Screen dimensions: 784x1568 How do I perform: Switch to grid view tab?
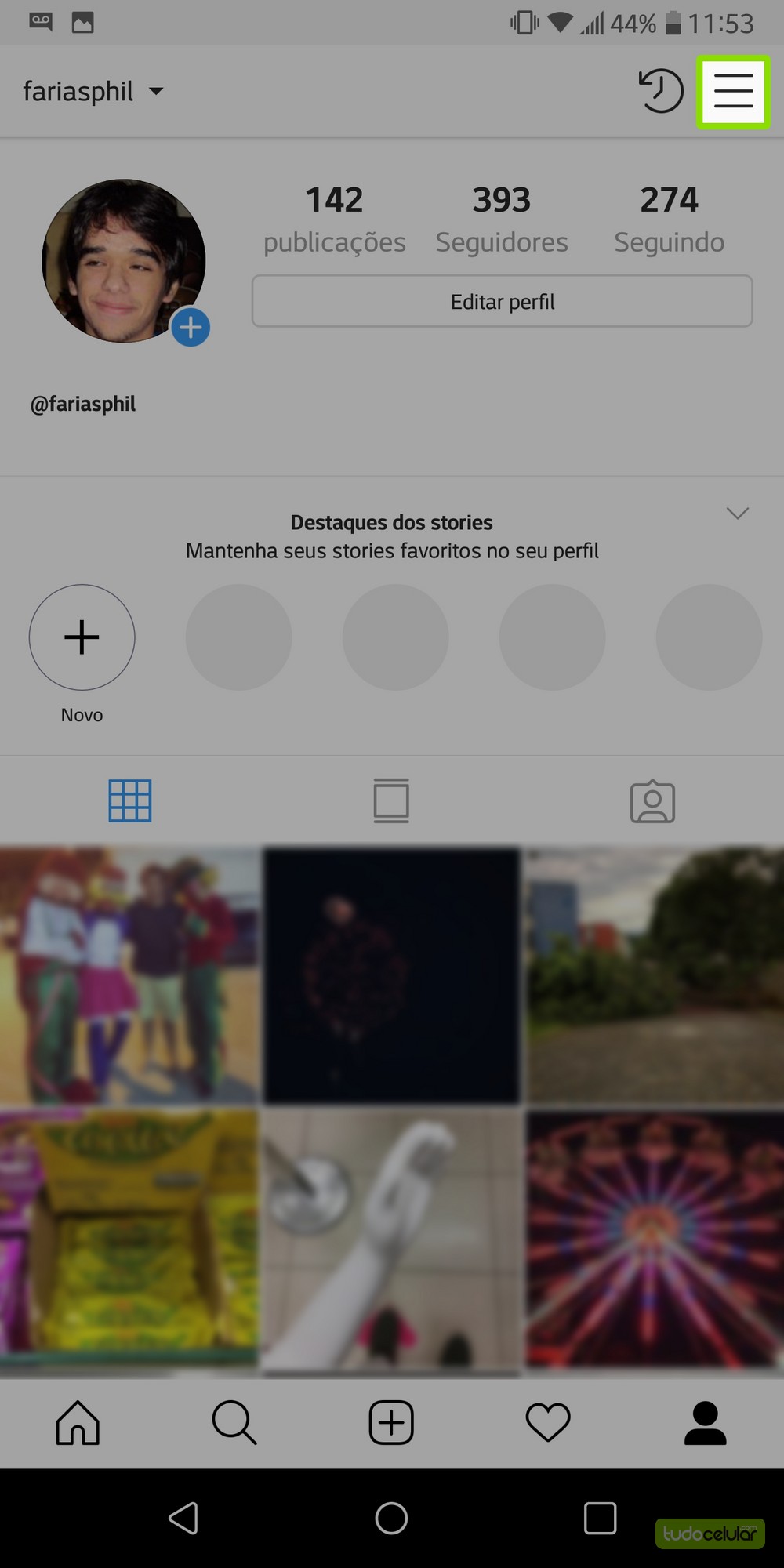[x=130, y=800]
